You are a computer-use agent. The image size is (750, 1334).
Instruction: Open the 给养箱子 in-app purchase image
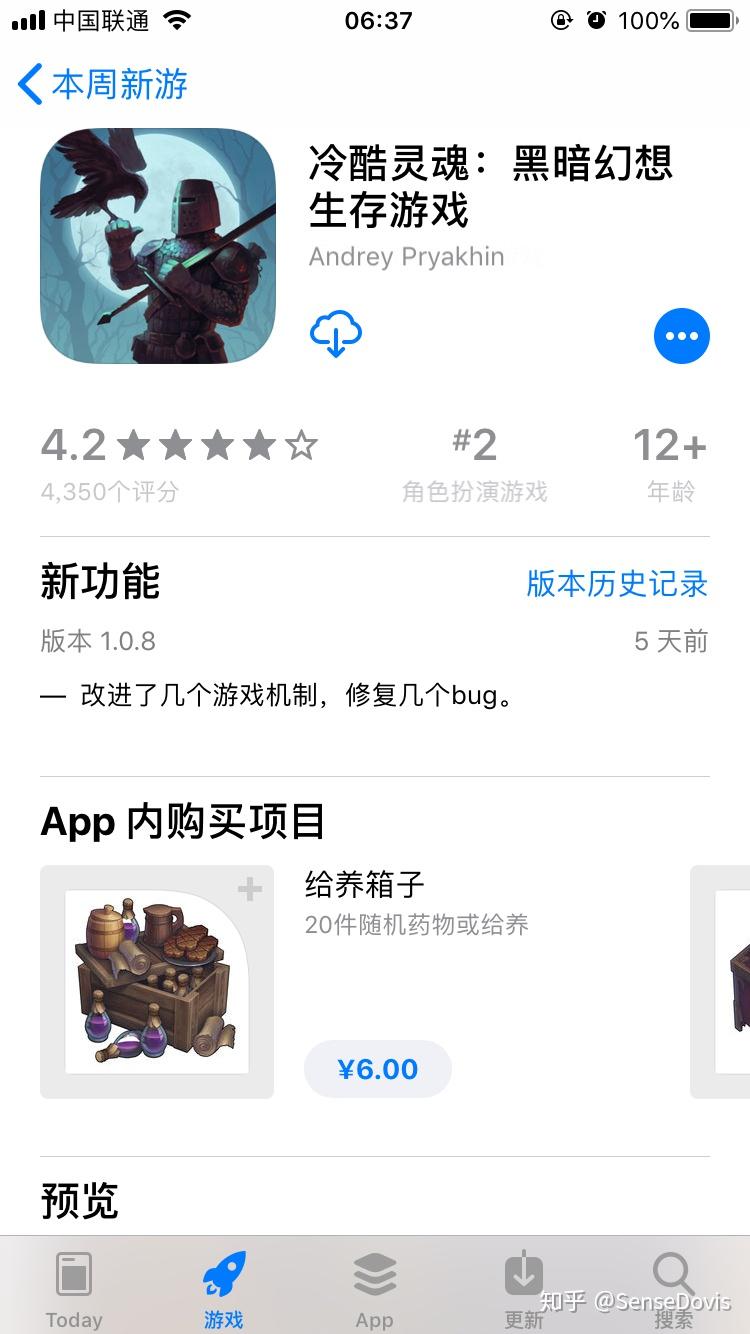pos(157,982)
